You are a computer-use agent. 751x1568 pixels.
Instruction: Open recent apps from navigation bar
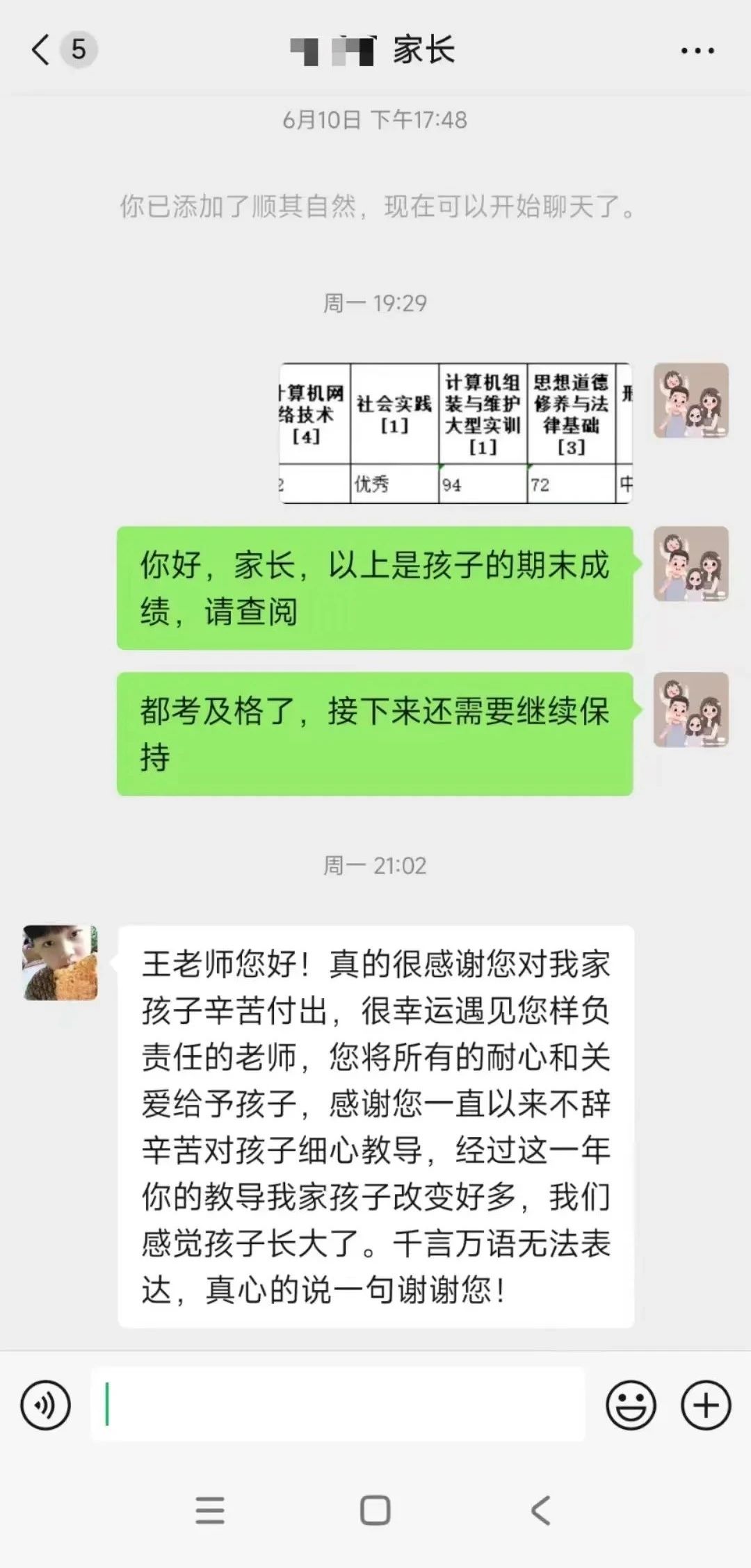click(210, 1510)
